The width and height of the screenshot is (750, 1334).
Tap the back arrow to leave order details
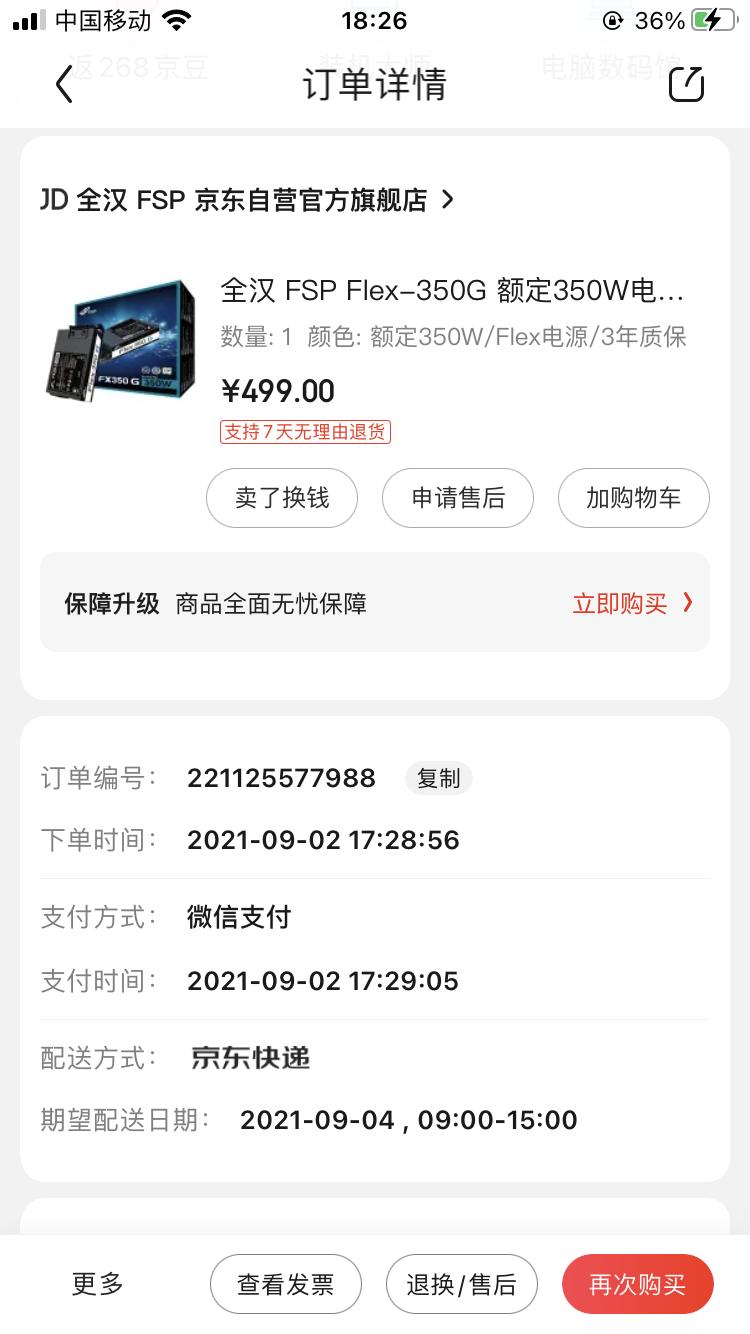tap(64, 84)
